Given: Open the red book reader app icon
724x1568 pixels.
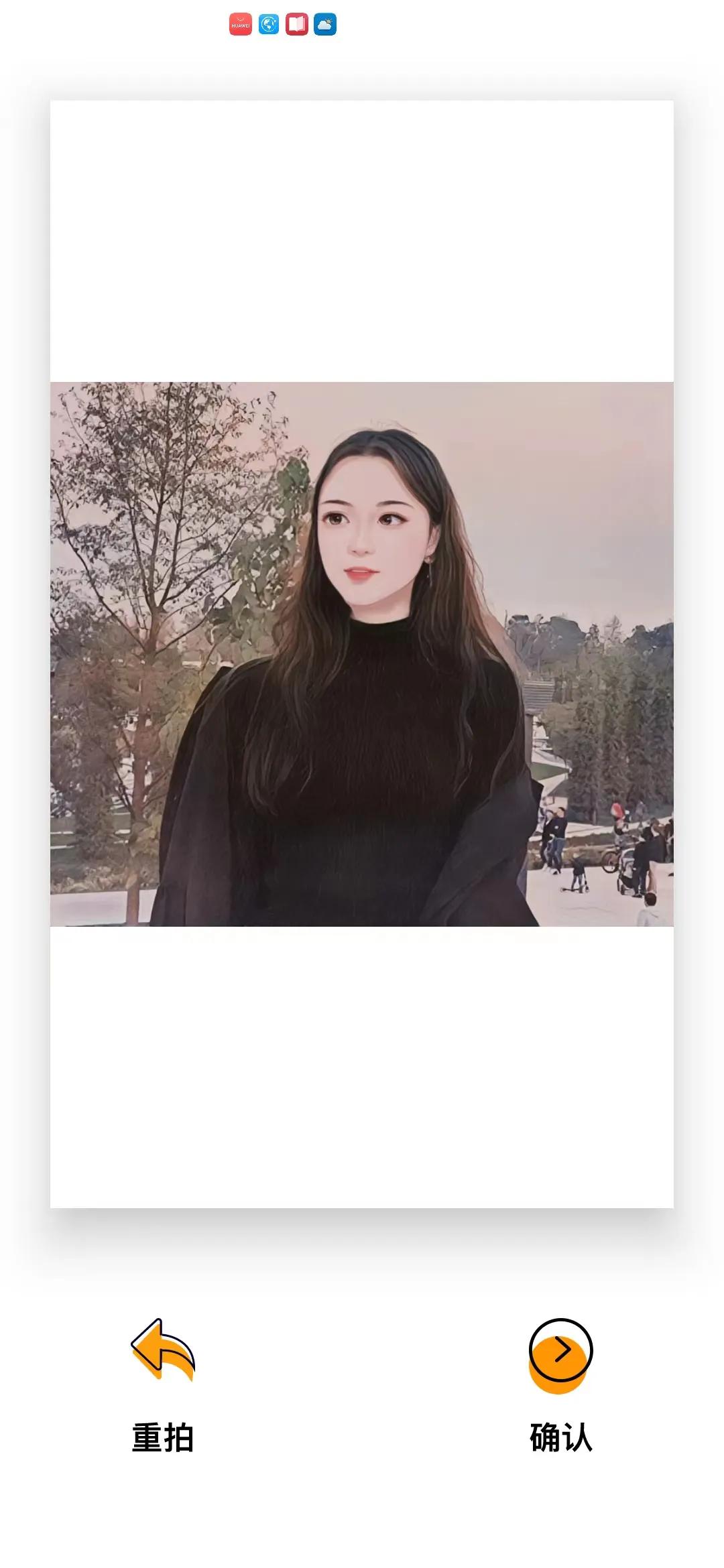Looking at the screenshot, I should tap(297, 25).
